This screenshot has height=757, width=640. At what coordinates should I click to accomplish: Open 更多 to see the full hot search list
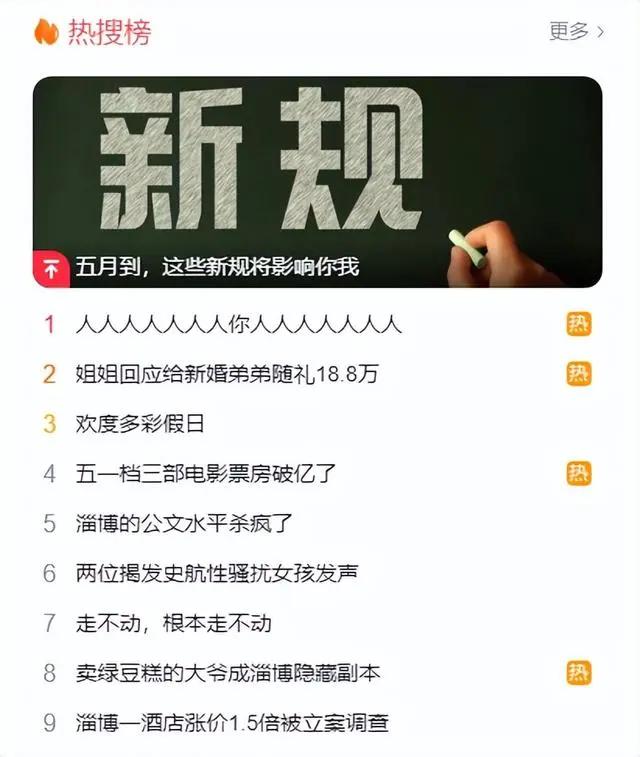click(x=576, y=31)
